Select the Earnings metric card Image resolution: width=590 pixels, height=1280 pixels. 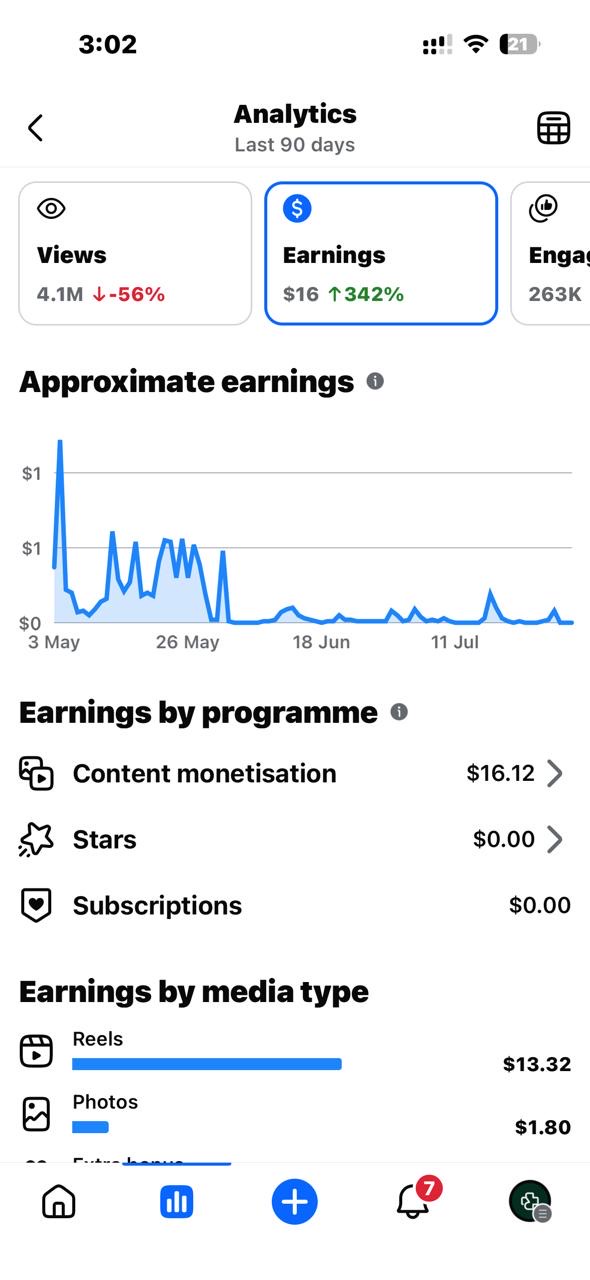(x=381, y=253)
